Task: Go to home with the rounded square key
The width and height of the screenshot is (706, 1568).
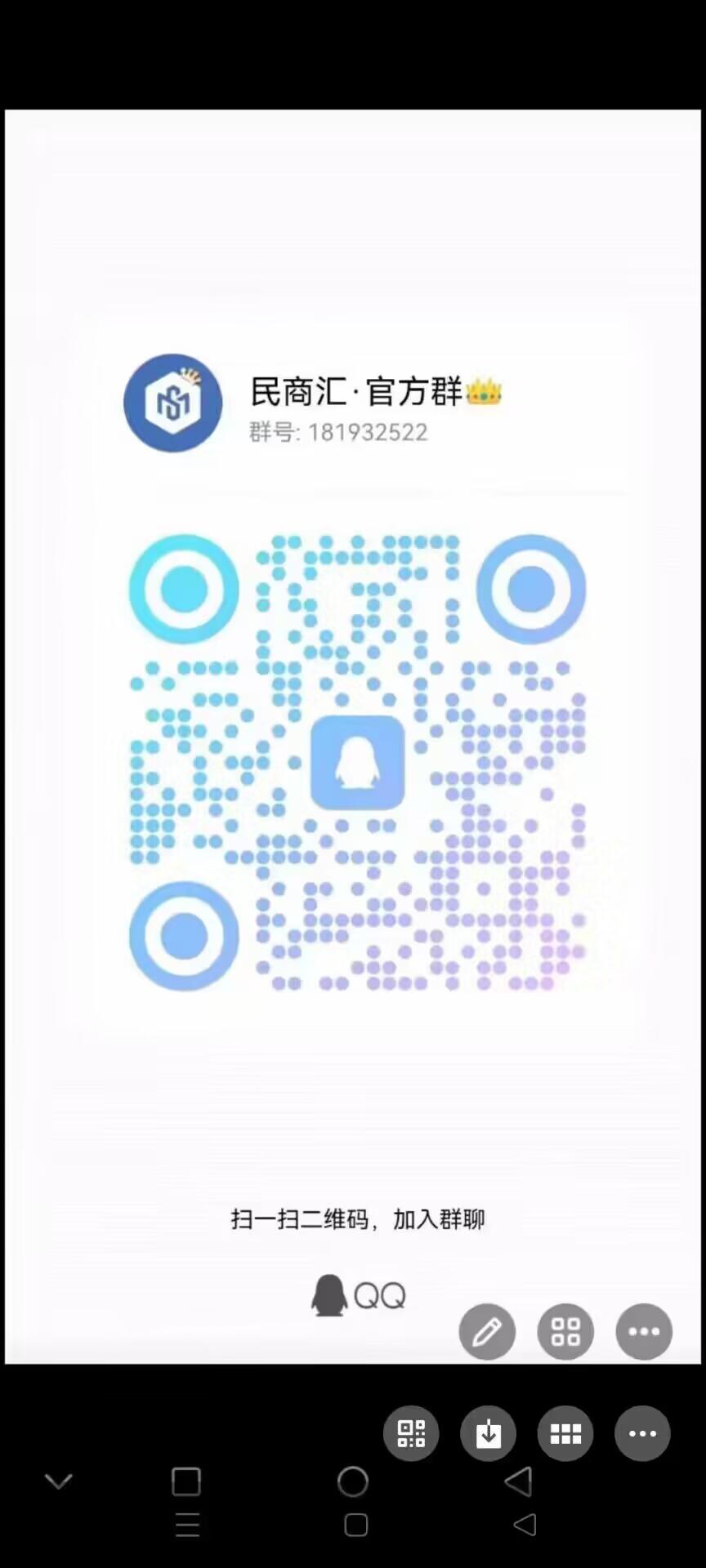Action: click(355, 1525)
